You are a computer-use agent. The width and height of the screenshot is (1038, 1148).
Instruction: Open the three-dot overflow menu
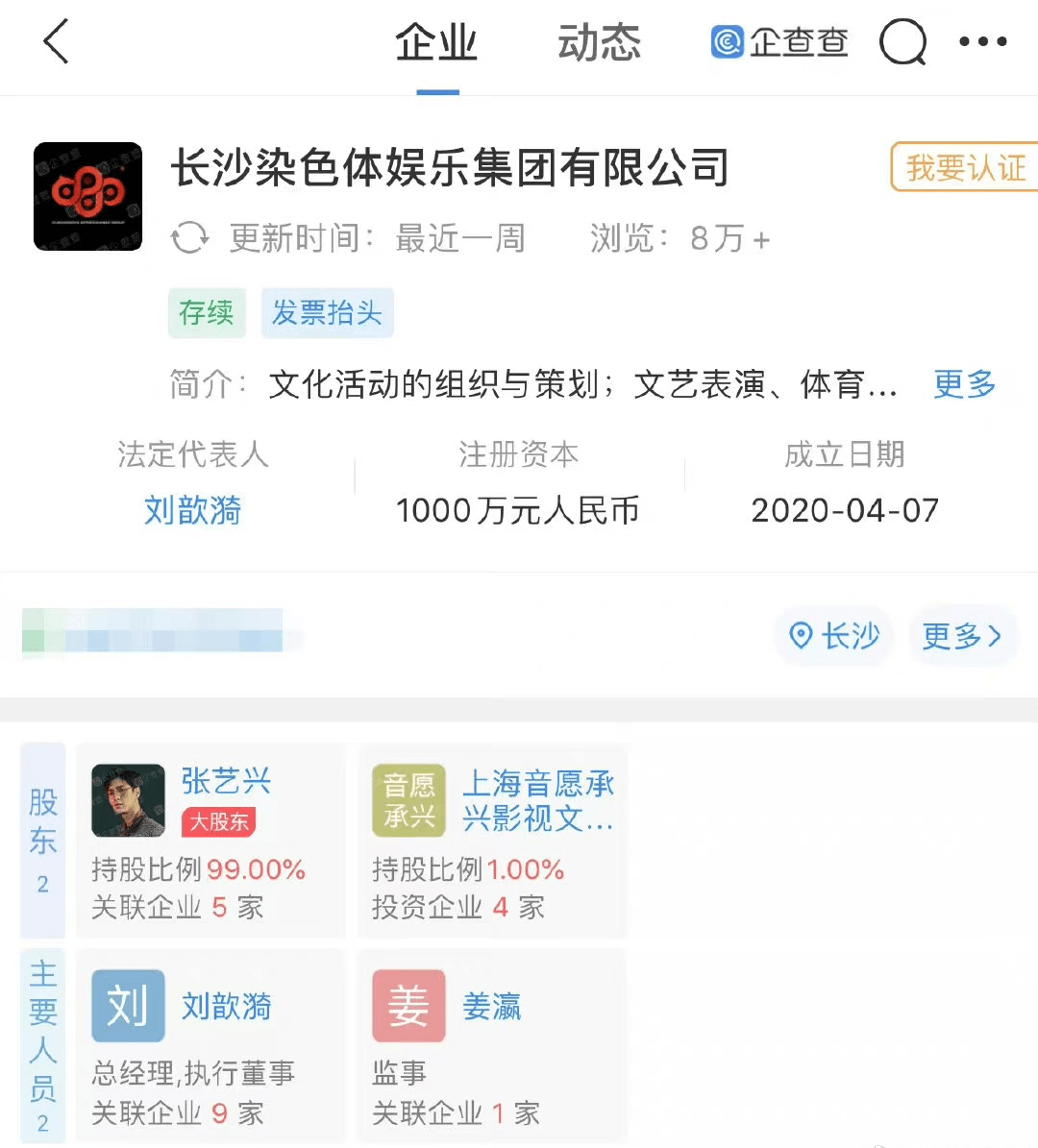[982, 42]
